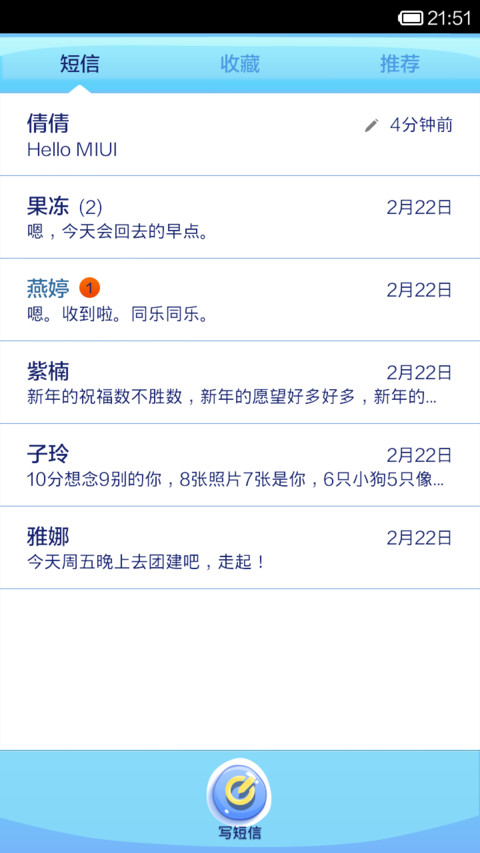Open 雅娜's message about 团建
Screen dimensions: 480x853
pos(240,548)
